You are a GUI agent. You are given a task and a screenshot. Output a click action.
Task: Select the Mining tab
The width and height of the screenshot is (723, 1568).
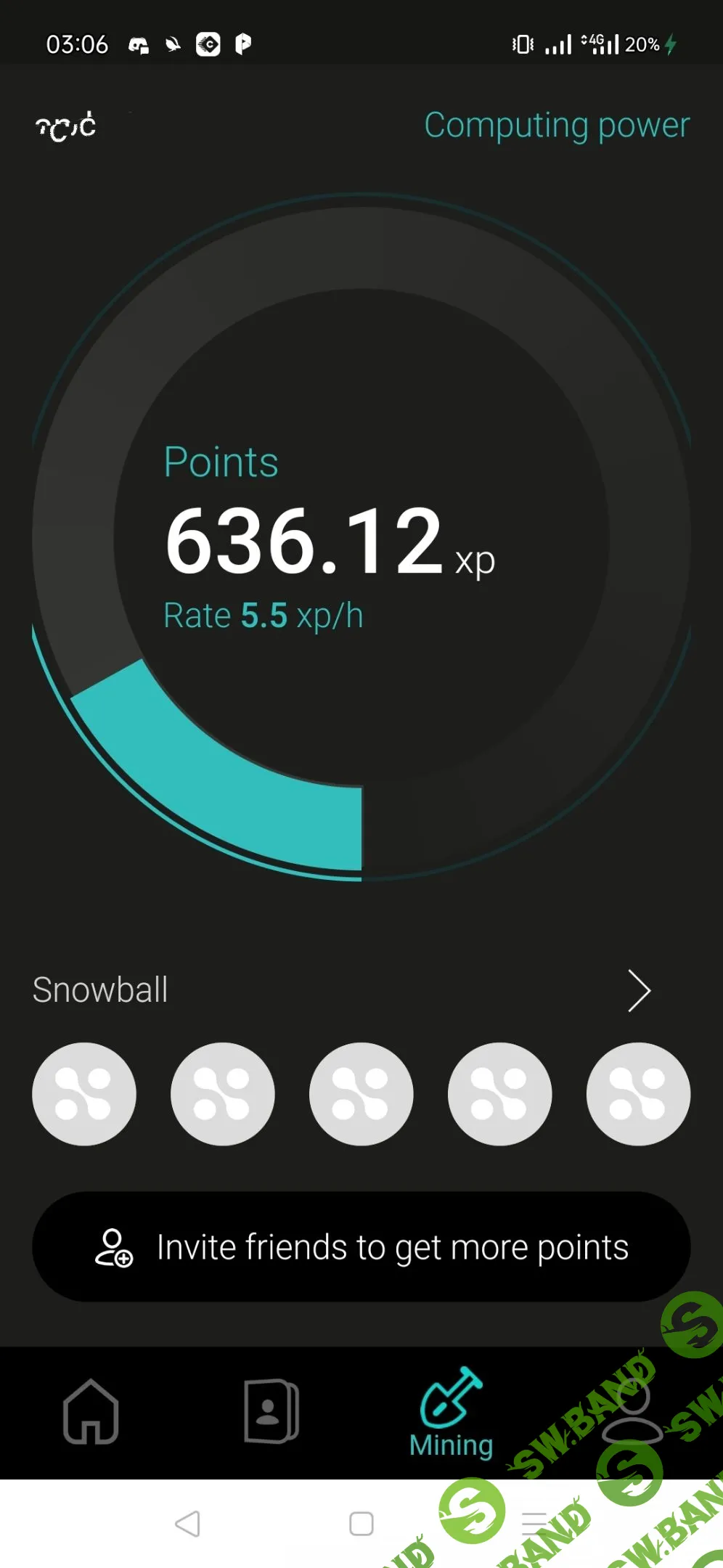(x=451, y=1413)
